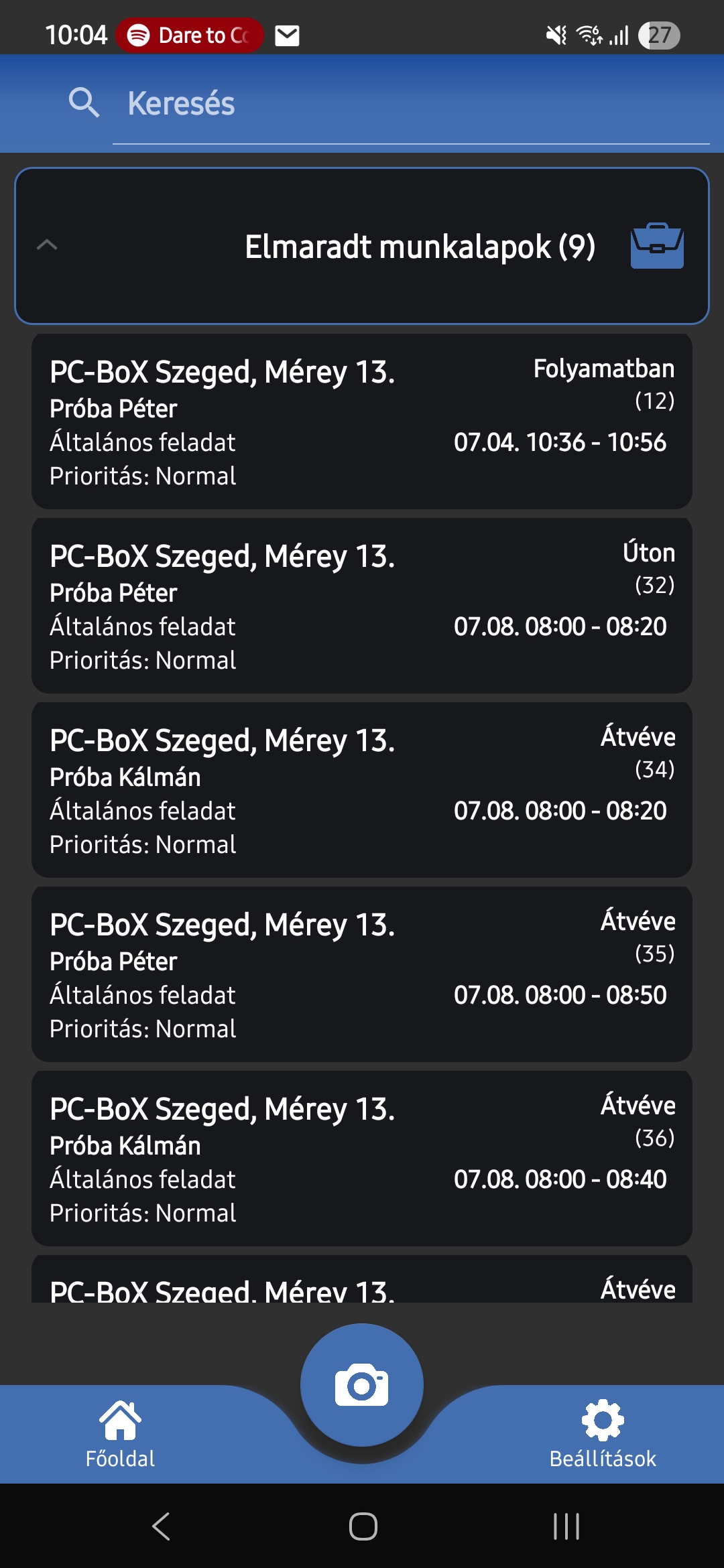
Task: Open worksheet 32 with Úton status
Action: click(x=362, y=606)
